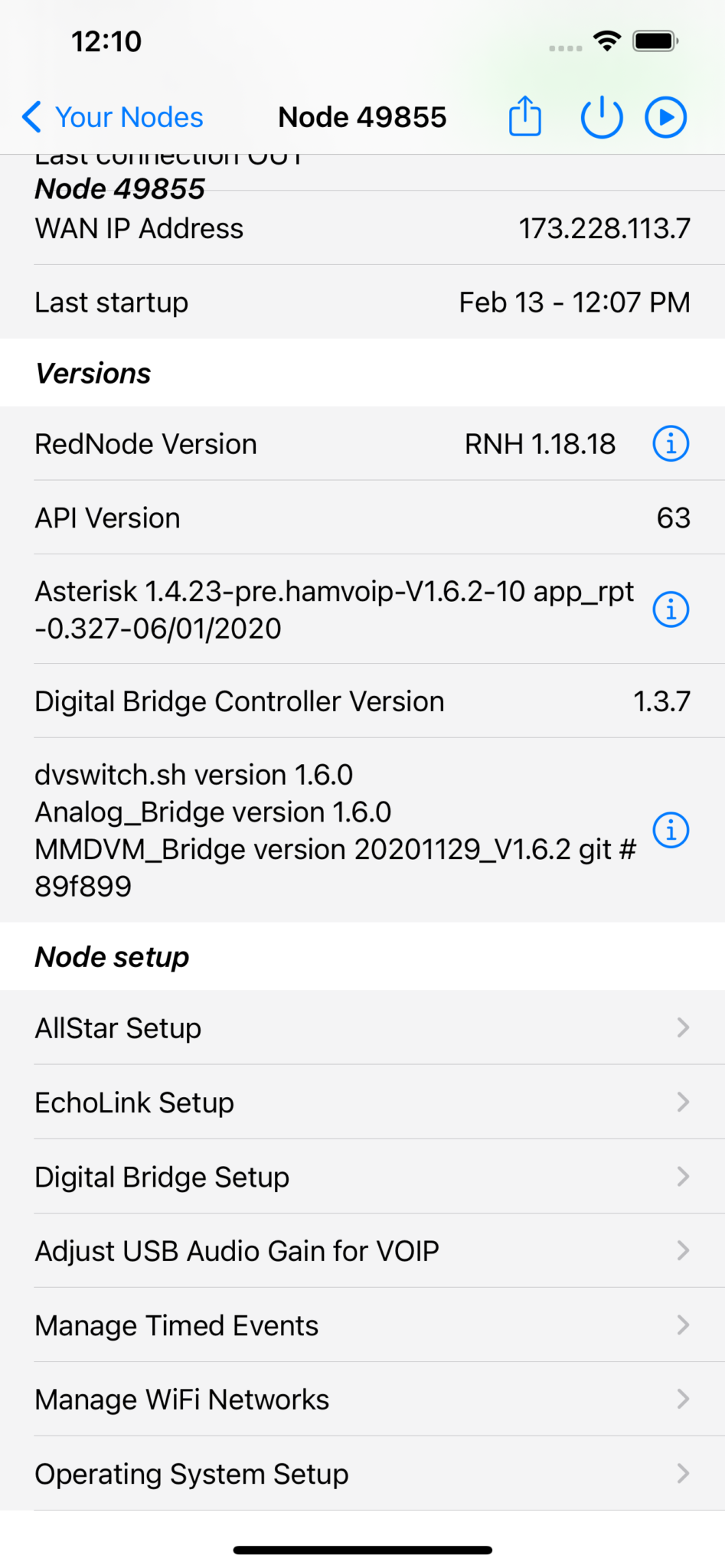The image size is (725, 1568).
Task: Go back to Your Nodes
Action: [113, 117]
